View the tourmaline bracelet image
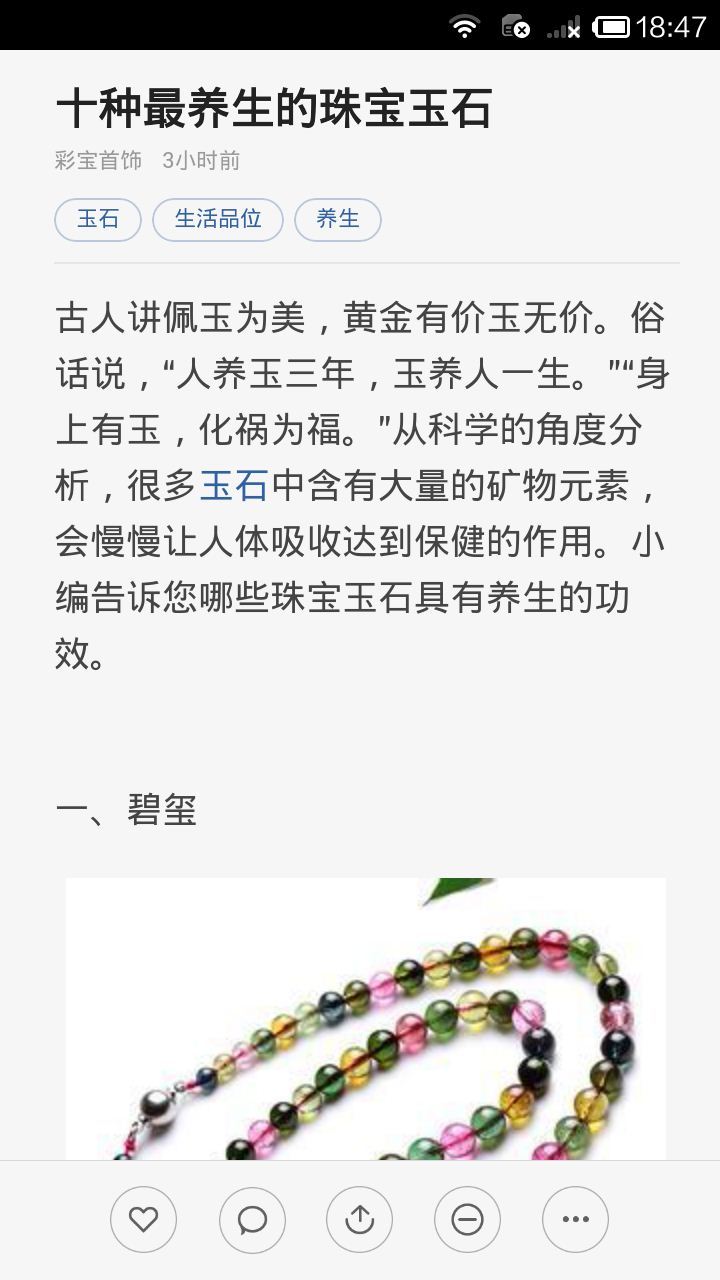Screen dimensions: 720x1280 pos(366,1018)
